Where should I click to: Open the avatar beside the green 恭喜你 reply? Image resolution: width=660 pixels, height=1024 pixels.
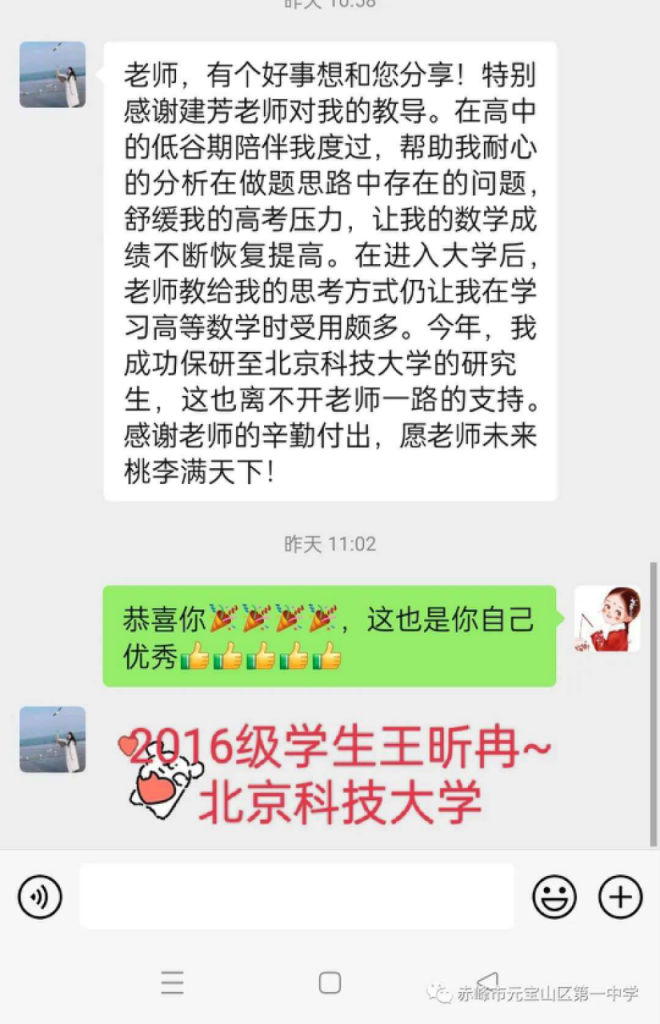pyautogui.click(x=607, y=619)
